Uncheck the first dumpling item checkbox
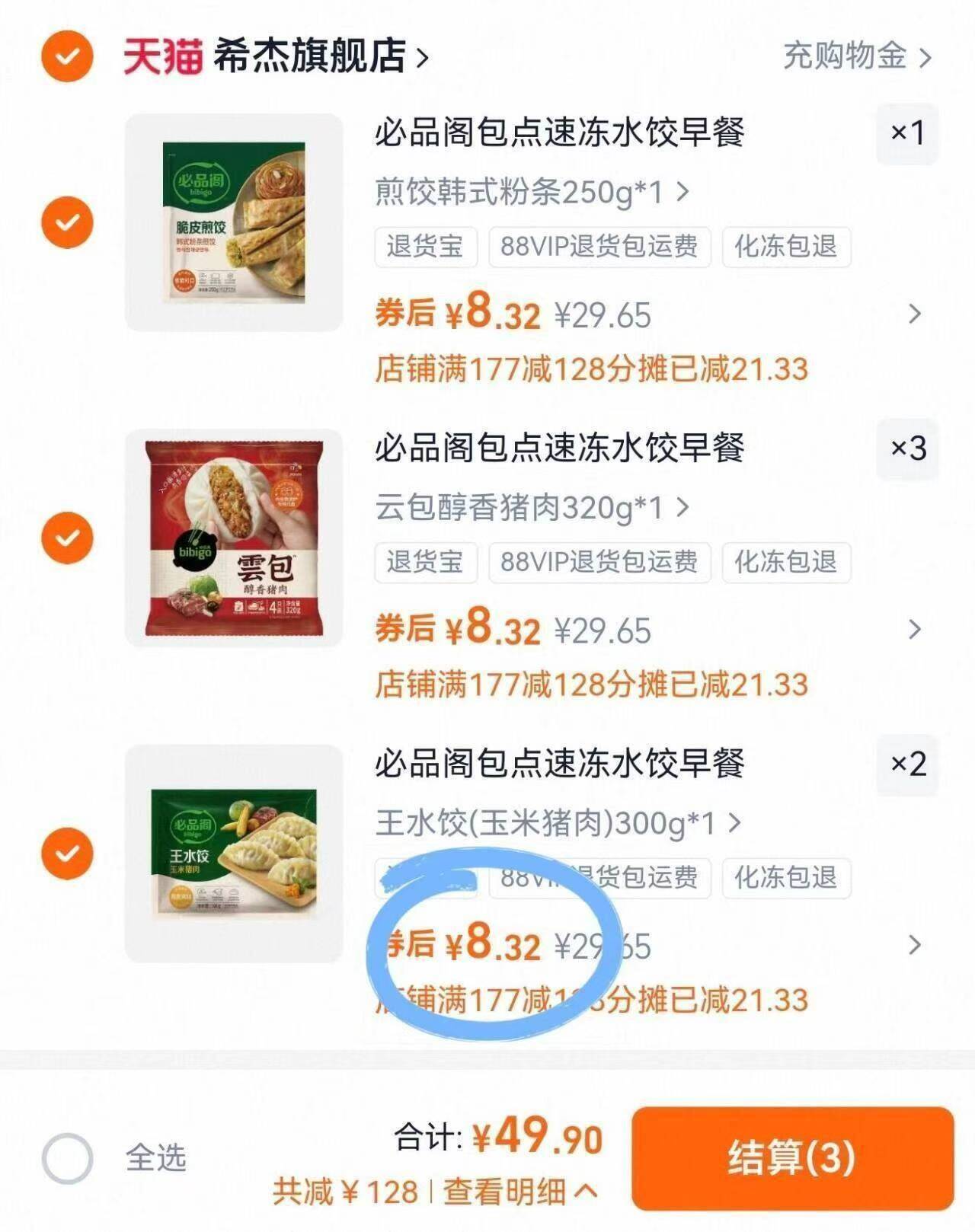 pos(67,221)
